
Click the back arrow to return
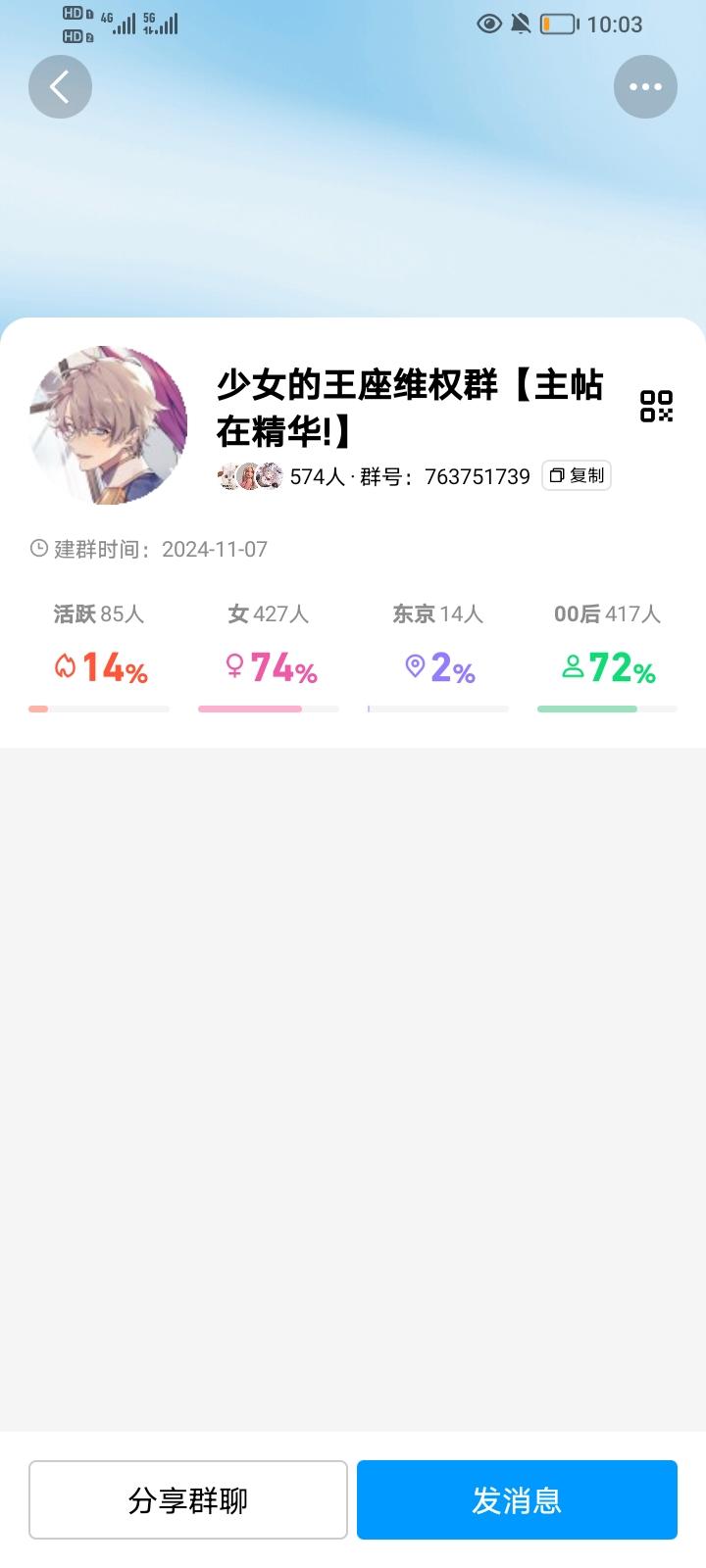click(60, 86)
